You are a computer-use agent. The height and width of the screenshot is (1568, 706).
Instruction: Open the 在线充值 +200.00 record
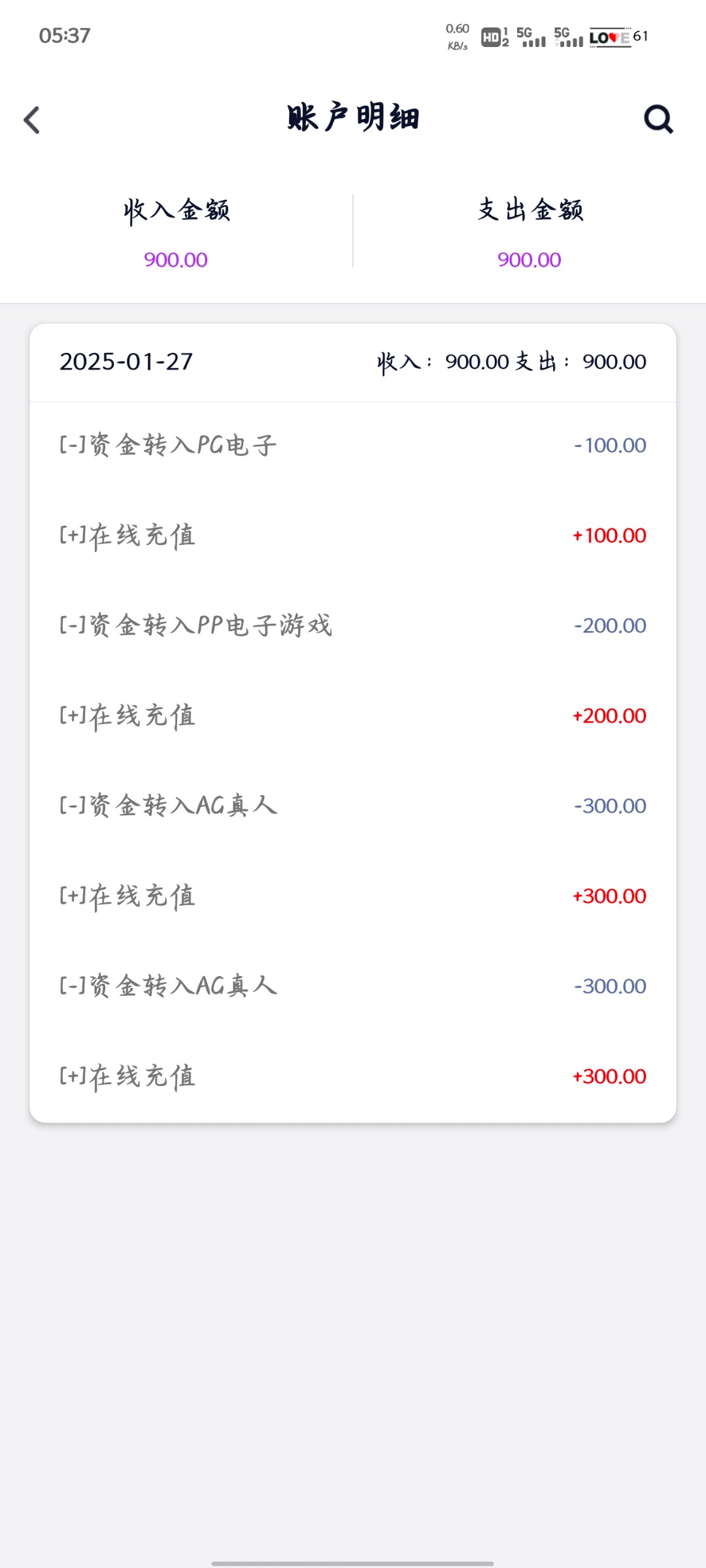pos(353,716)
